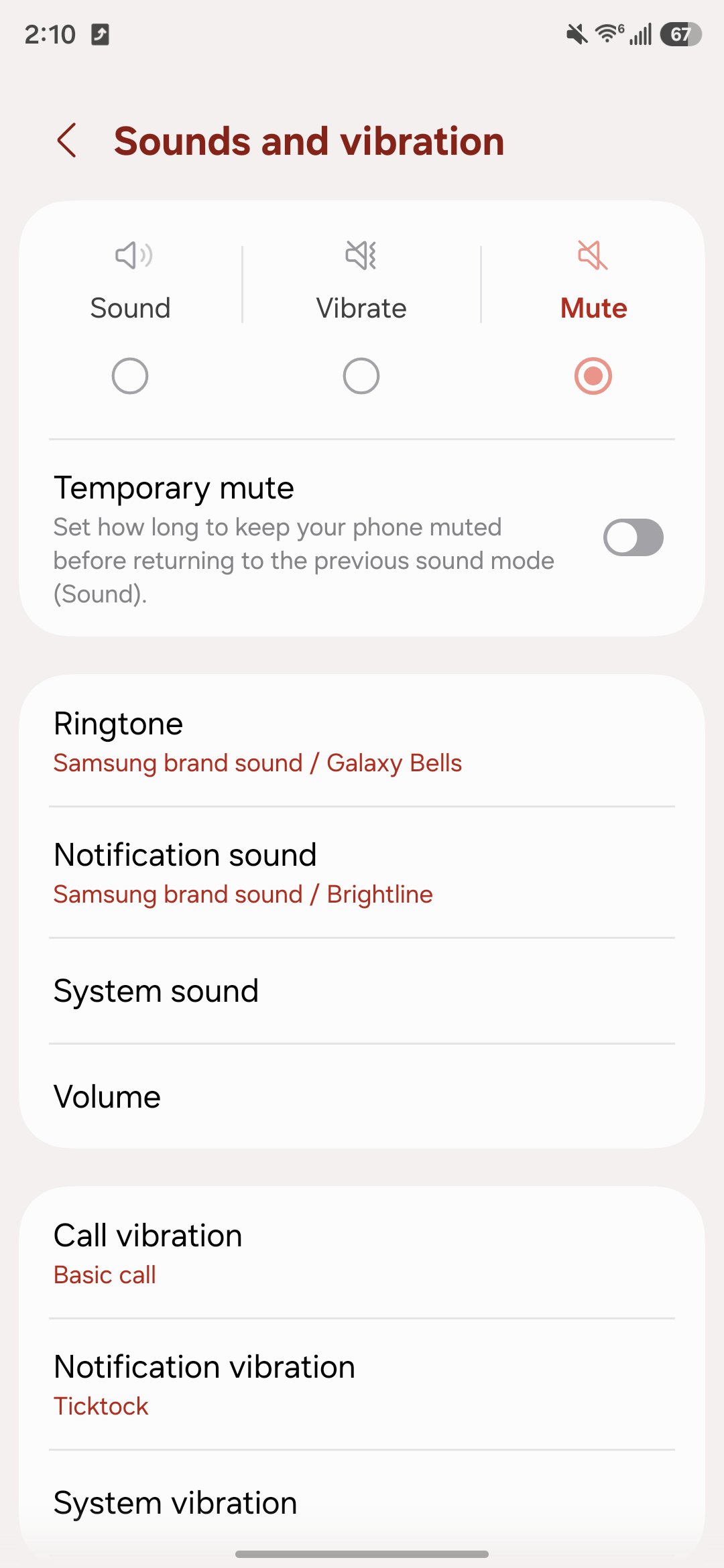This screenshot has height=1568, width=724.
Task: Click the cellular signal strength icon
Action: pyautogui.click(x=639, y=35)
